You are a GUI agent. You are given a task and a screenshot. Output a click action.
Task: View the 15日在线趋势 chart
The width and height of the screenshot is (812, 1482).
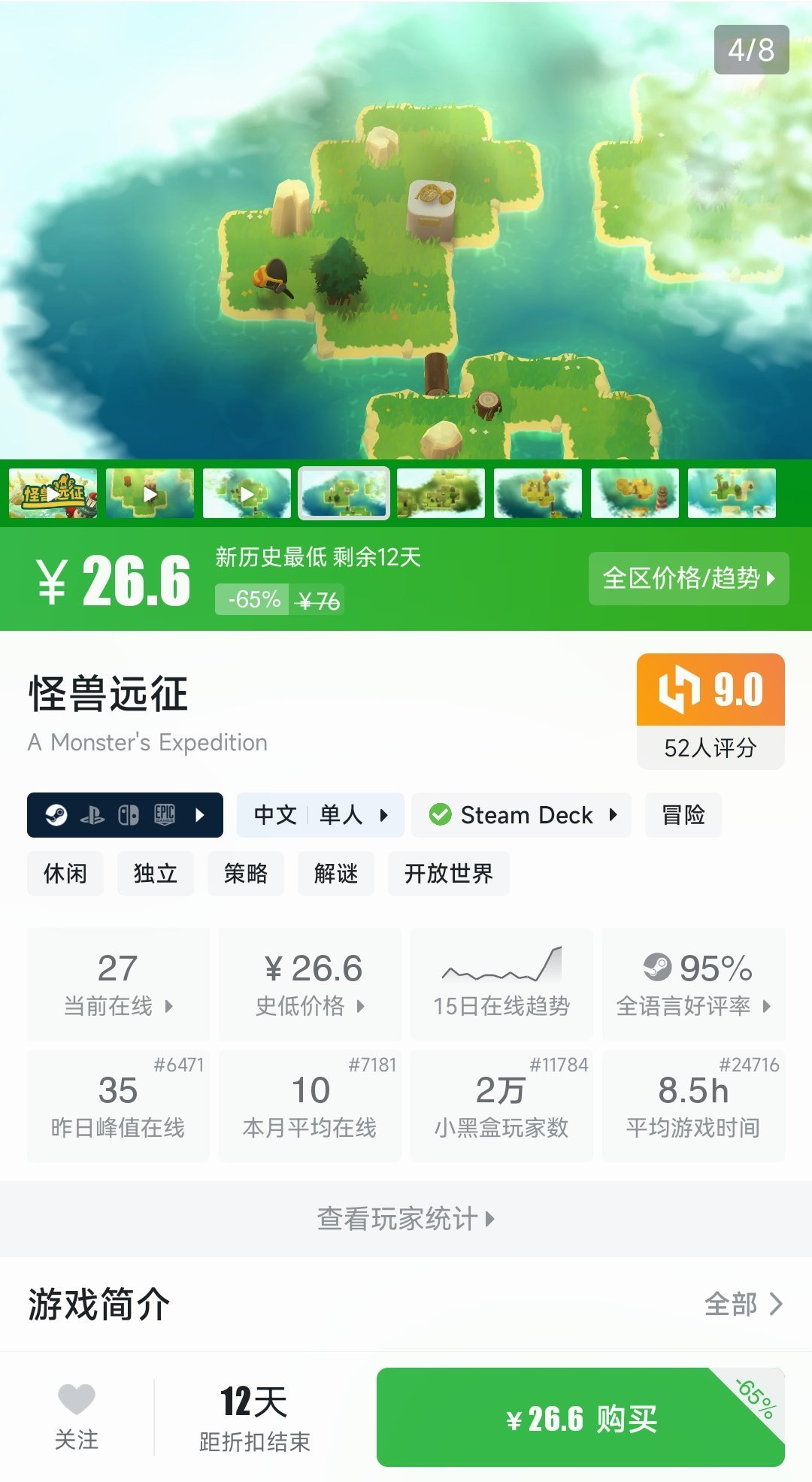tap(501, 984)
